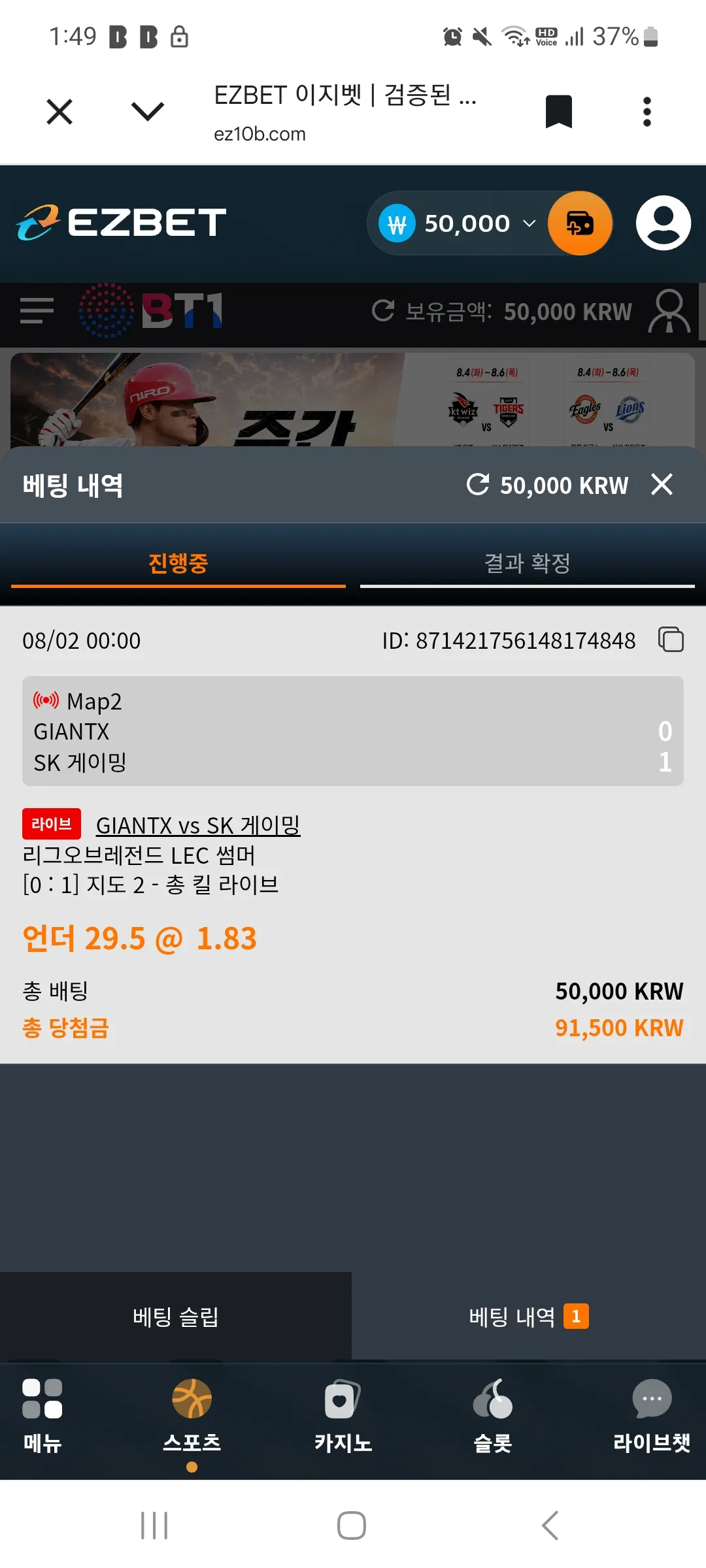The width and height of the screenshot is (706, 1568).
Task: Refresh the 50,000 KRW betting history balance
Action: pos(478,485)
